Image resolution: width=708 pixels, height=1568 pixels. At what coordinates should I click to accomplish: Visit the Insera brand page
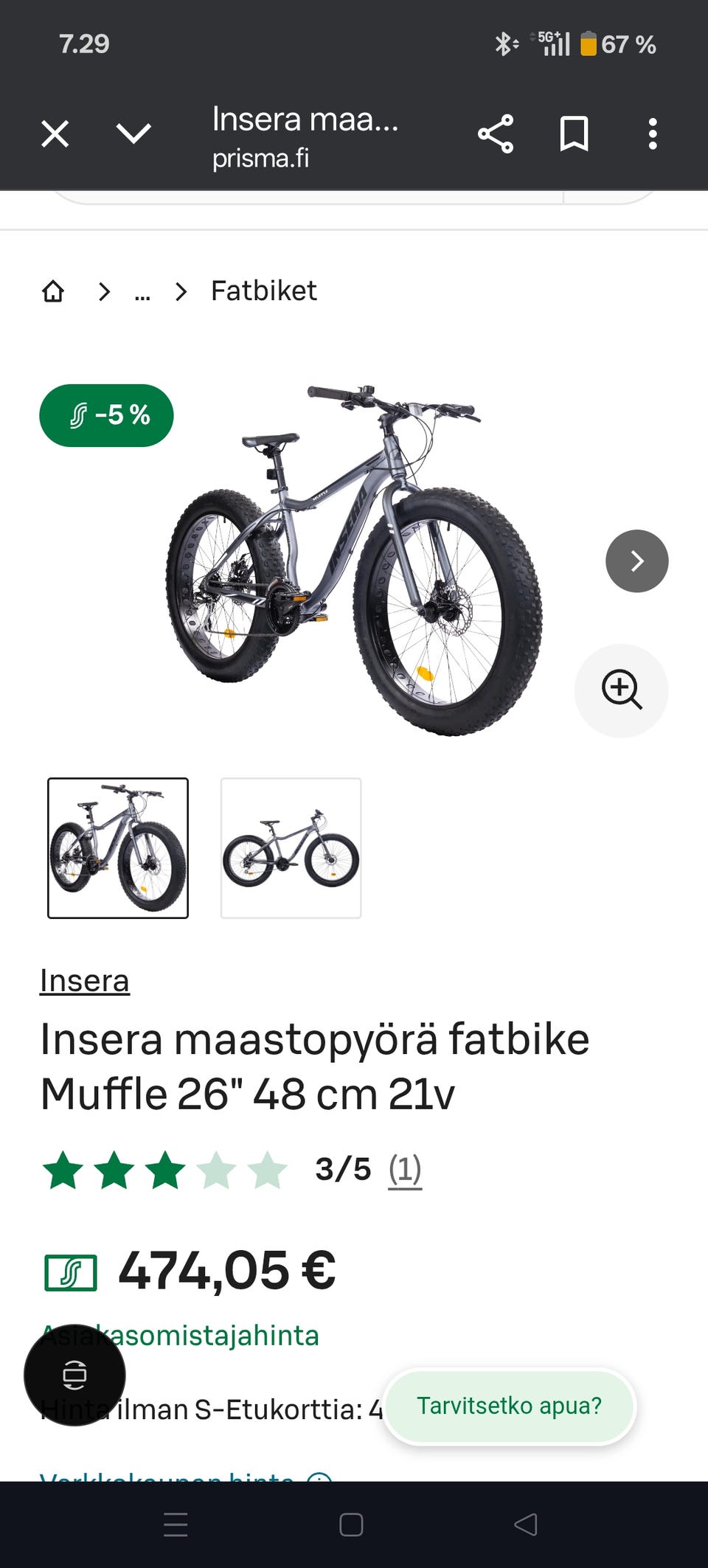pyautogui.click(x=85, y=980)
